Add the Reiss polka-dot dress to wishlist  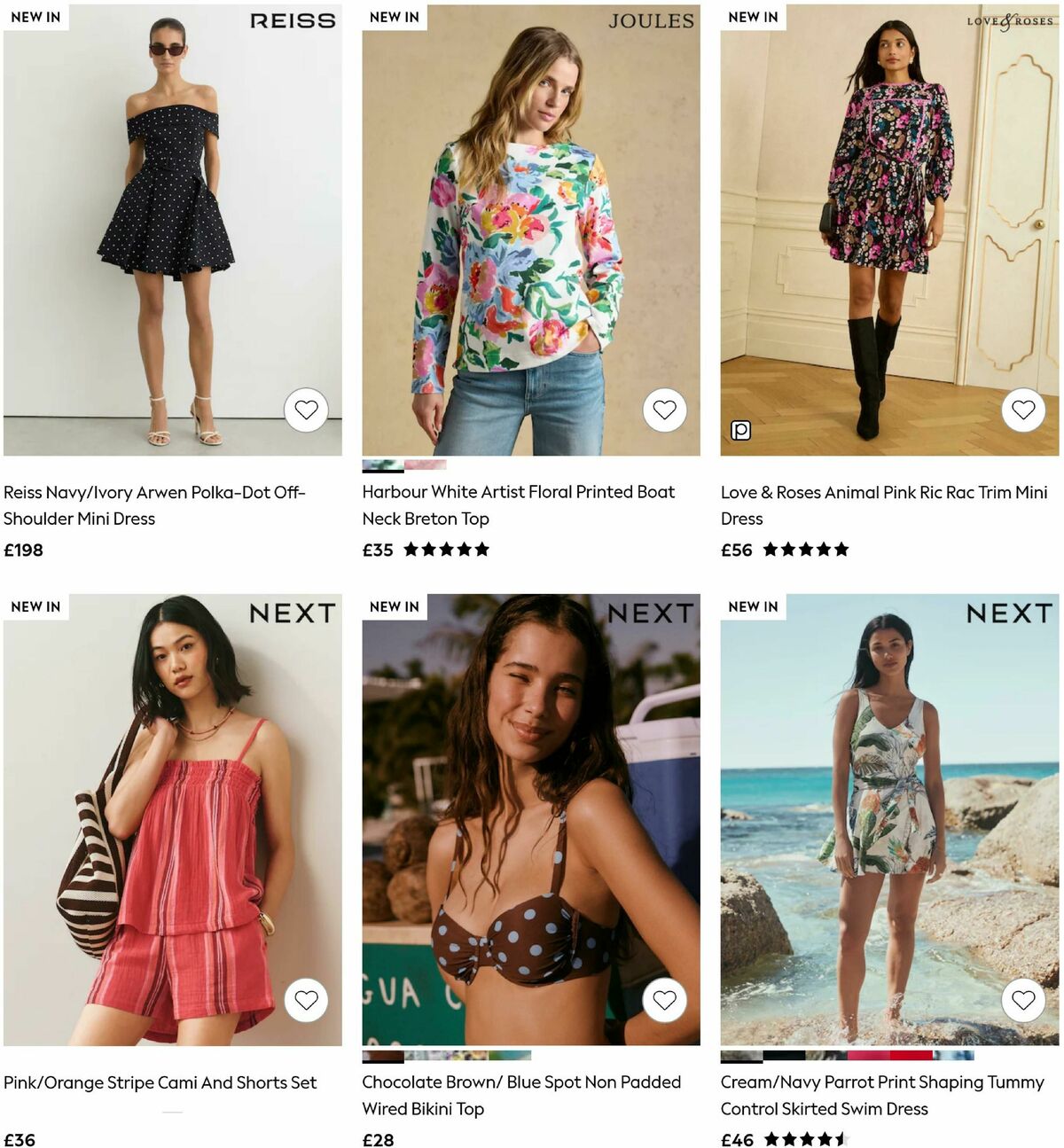(x=305, y=410)
